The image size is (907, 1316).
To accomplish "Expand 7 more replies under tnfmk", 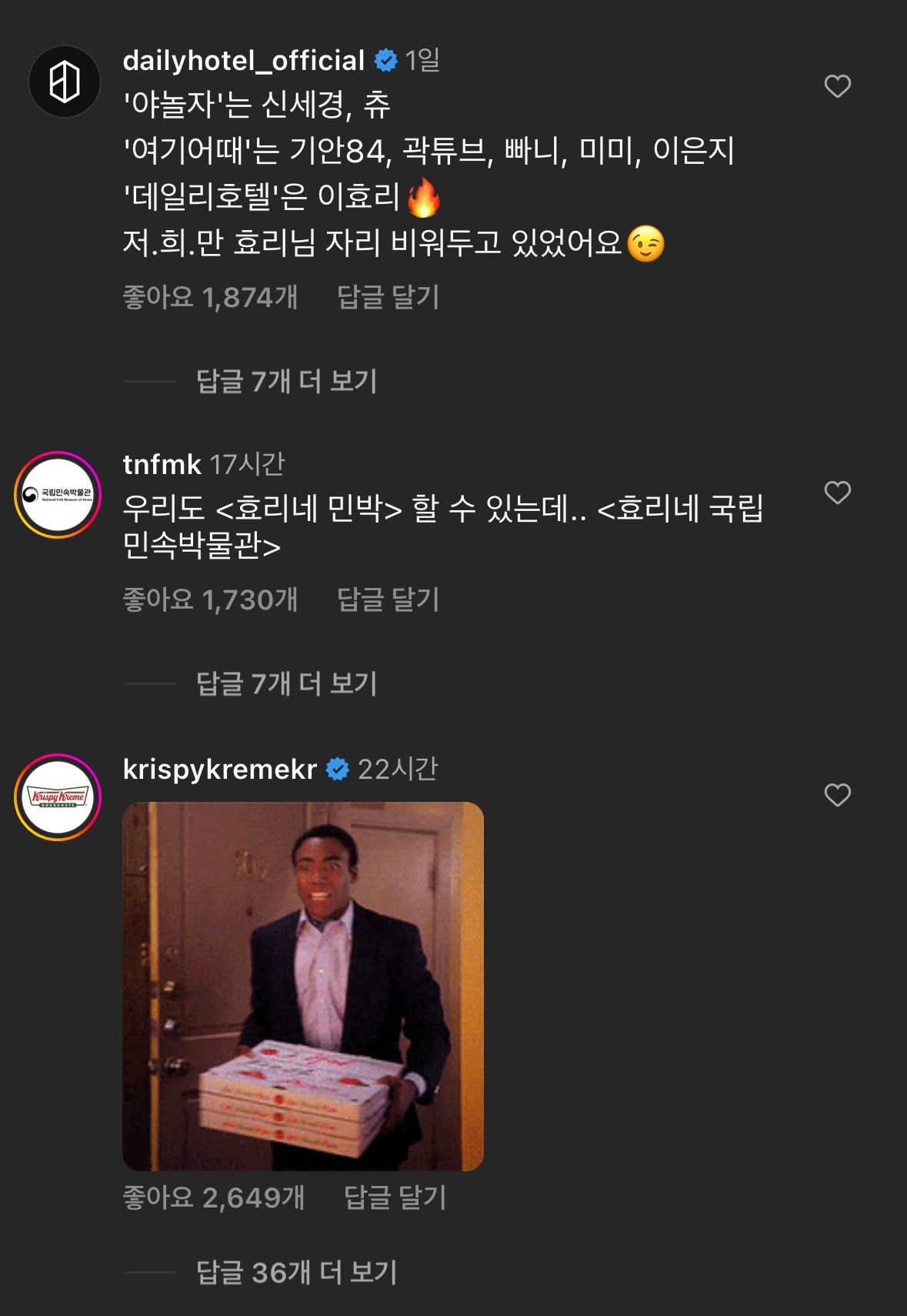I will (x=286, y=684).
